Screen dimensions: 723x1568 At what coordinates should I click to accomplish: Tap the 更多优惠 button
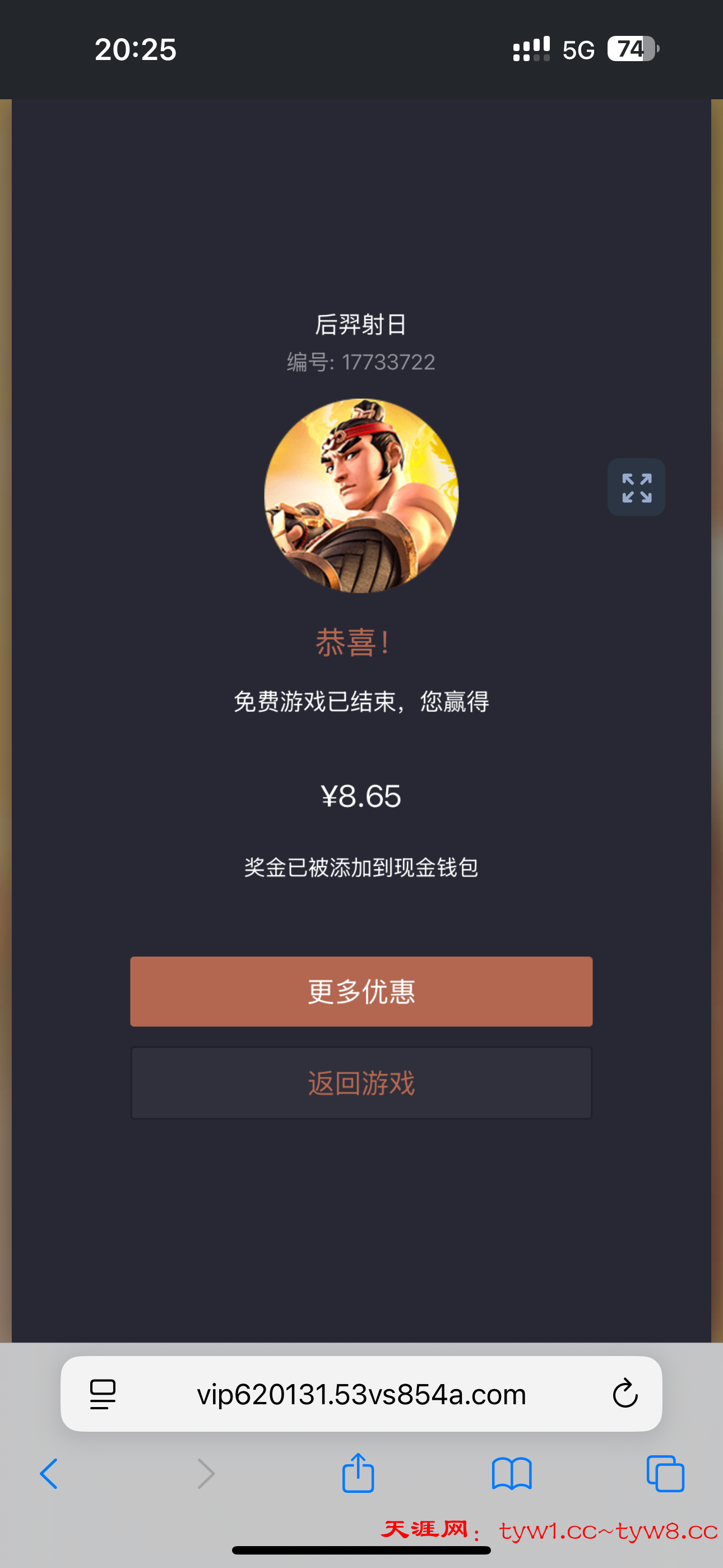[361, 991]
